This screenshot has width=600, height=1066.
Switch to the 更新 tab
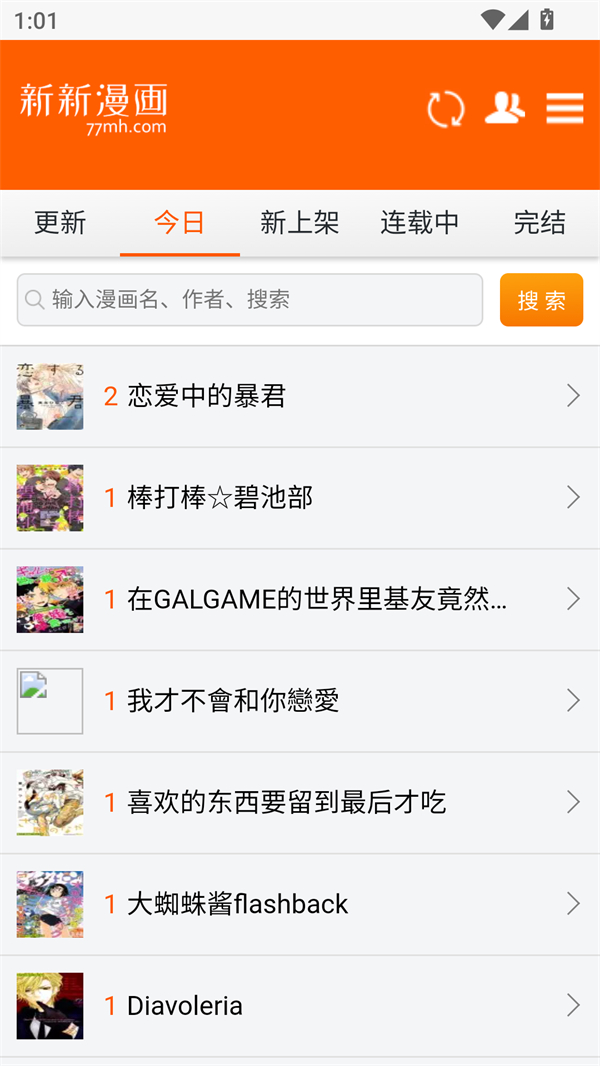[x=60, y=222]
